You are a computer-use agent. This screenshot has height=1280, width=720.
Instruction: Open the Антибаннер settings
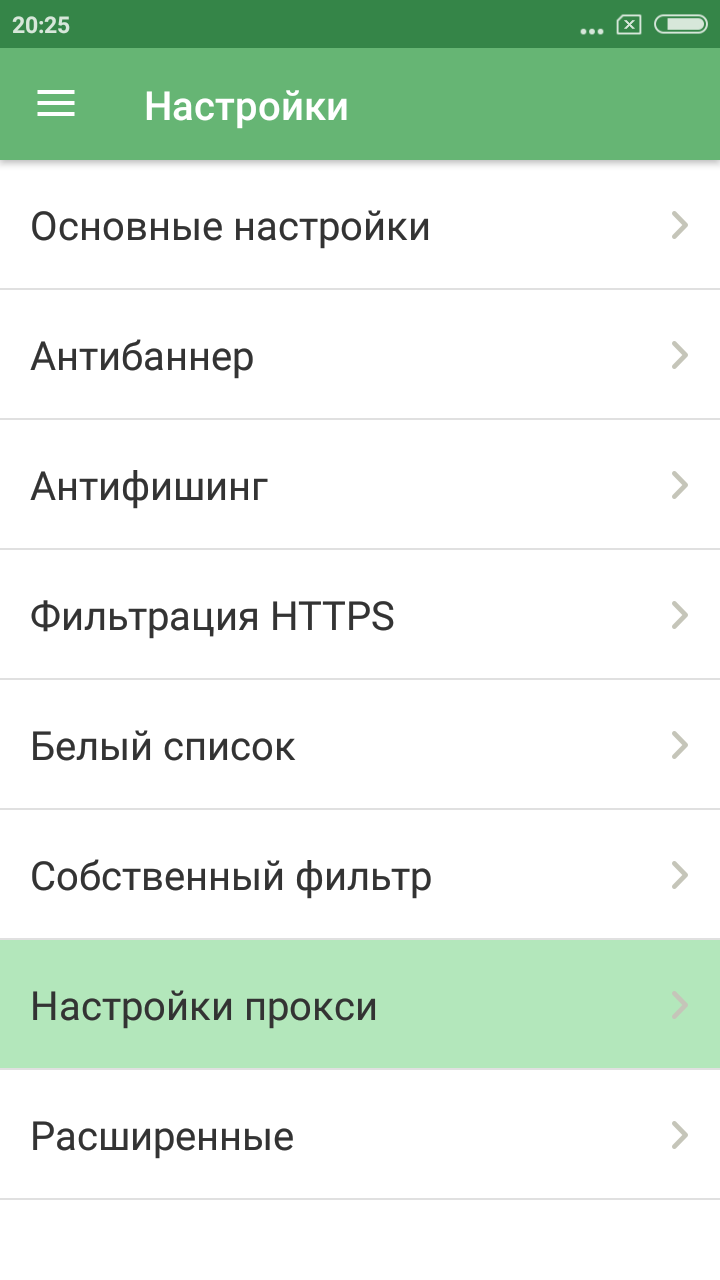click(360, 355)
